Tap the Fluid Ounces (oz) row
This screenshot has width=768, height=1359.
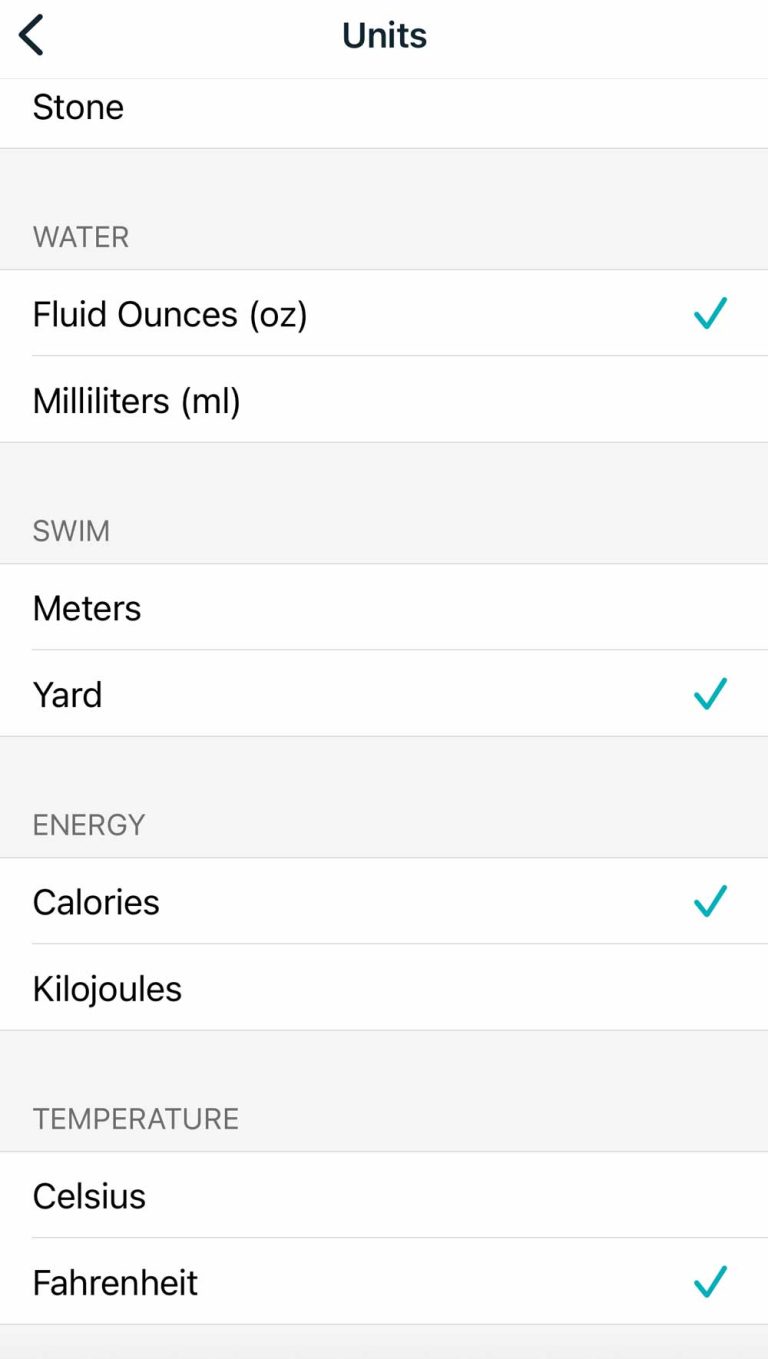pyautogui.click(x=170, y=313)
